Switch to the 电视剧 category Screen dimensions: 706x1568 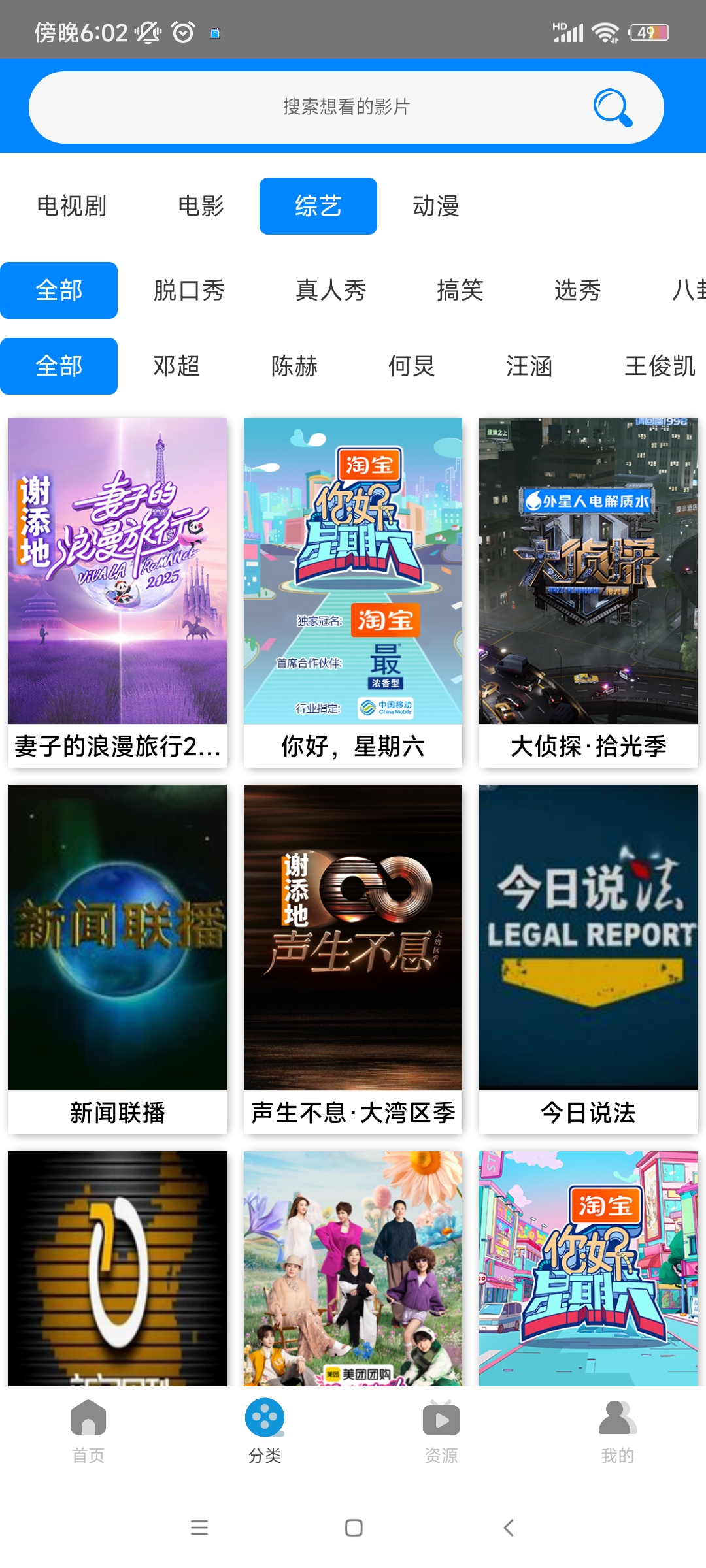pyautogui.click(x=72, y=206)
